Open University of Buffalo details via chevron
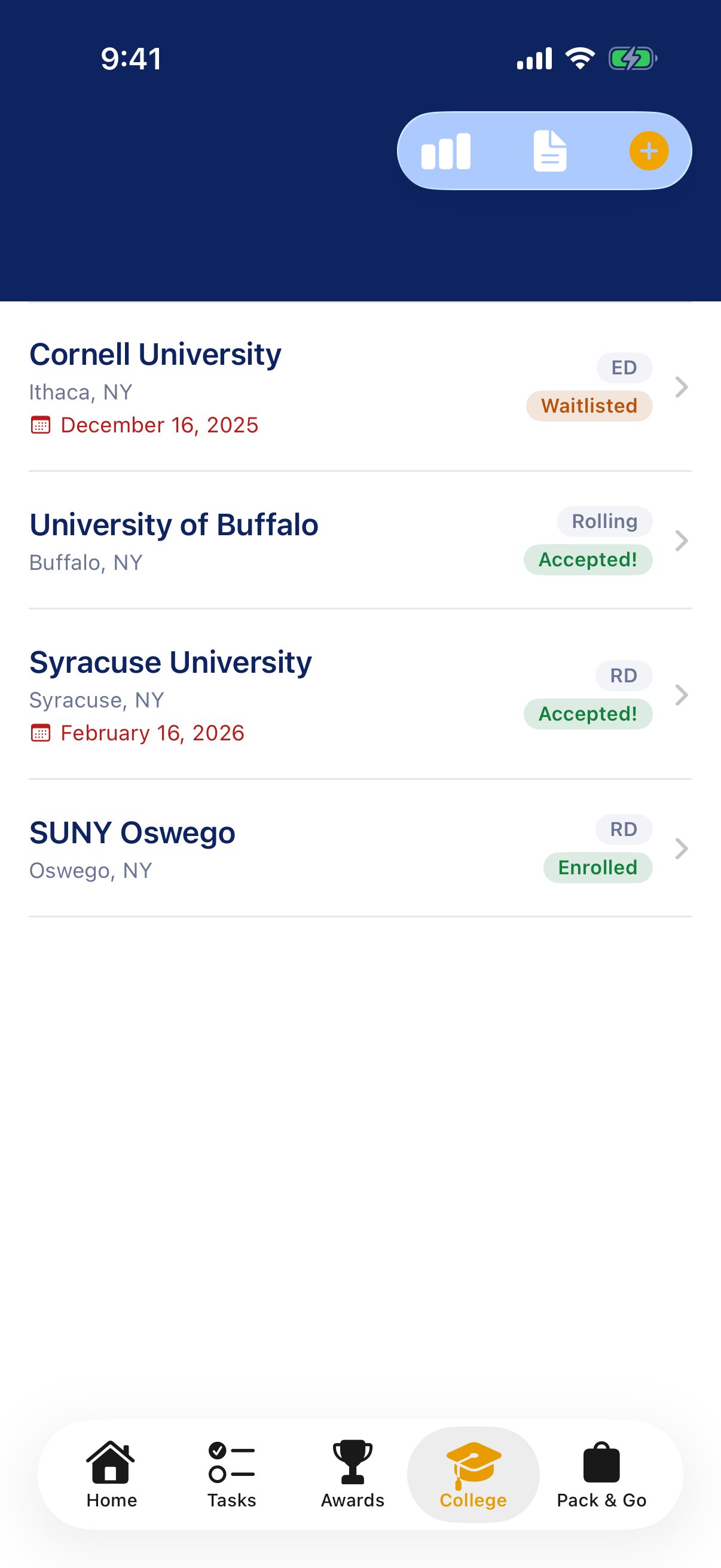This screenshot has height=1568, width=721. point(680,541)
